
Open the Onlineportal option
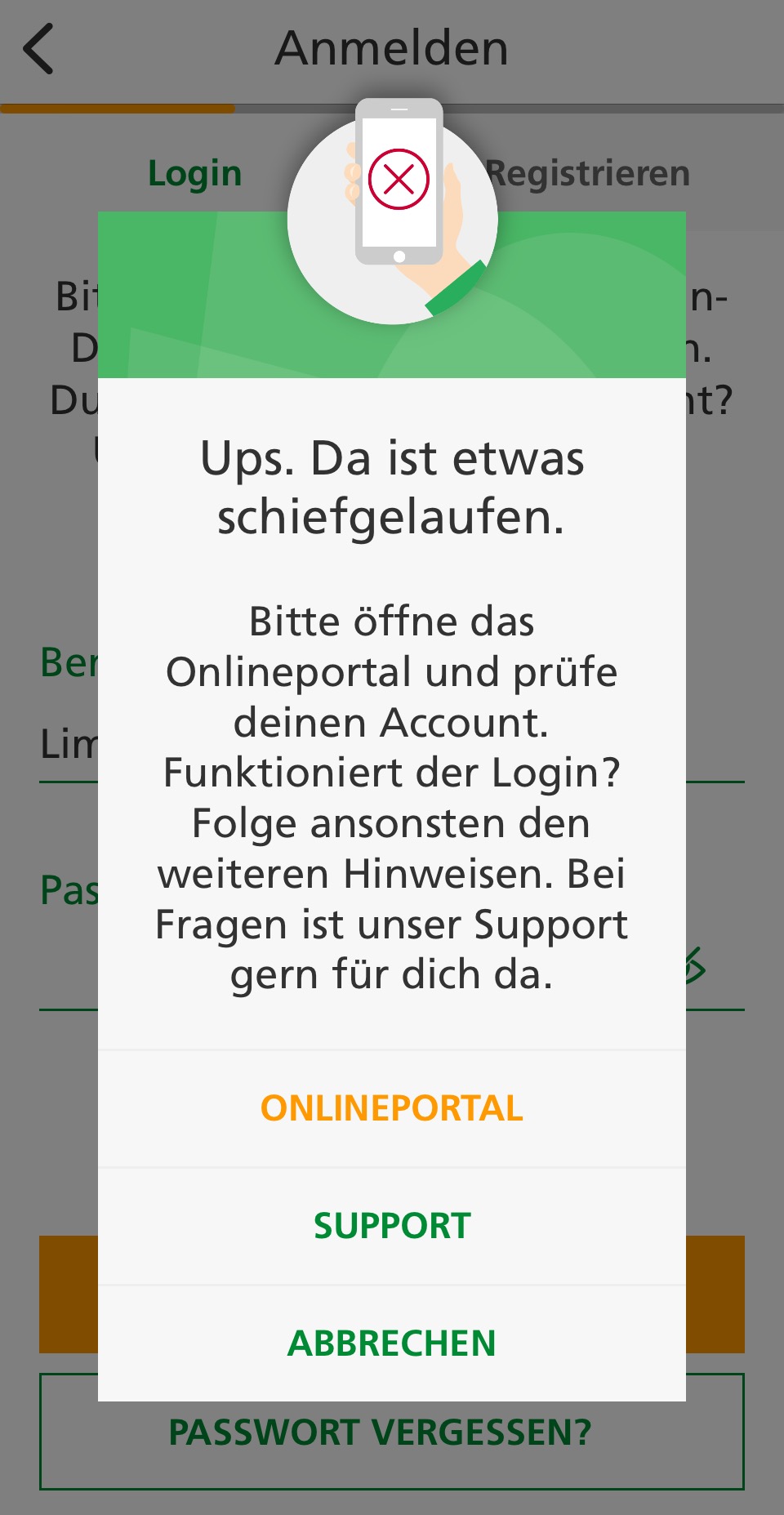pyautogui.click(x=392, y=1108)
